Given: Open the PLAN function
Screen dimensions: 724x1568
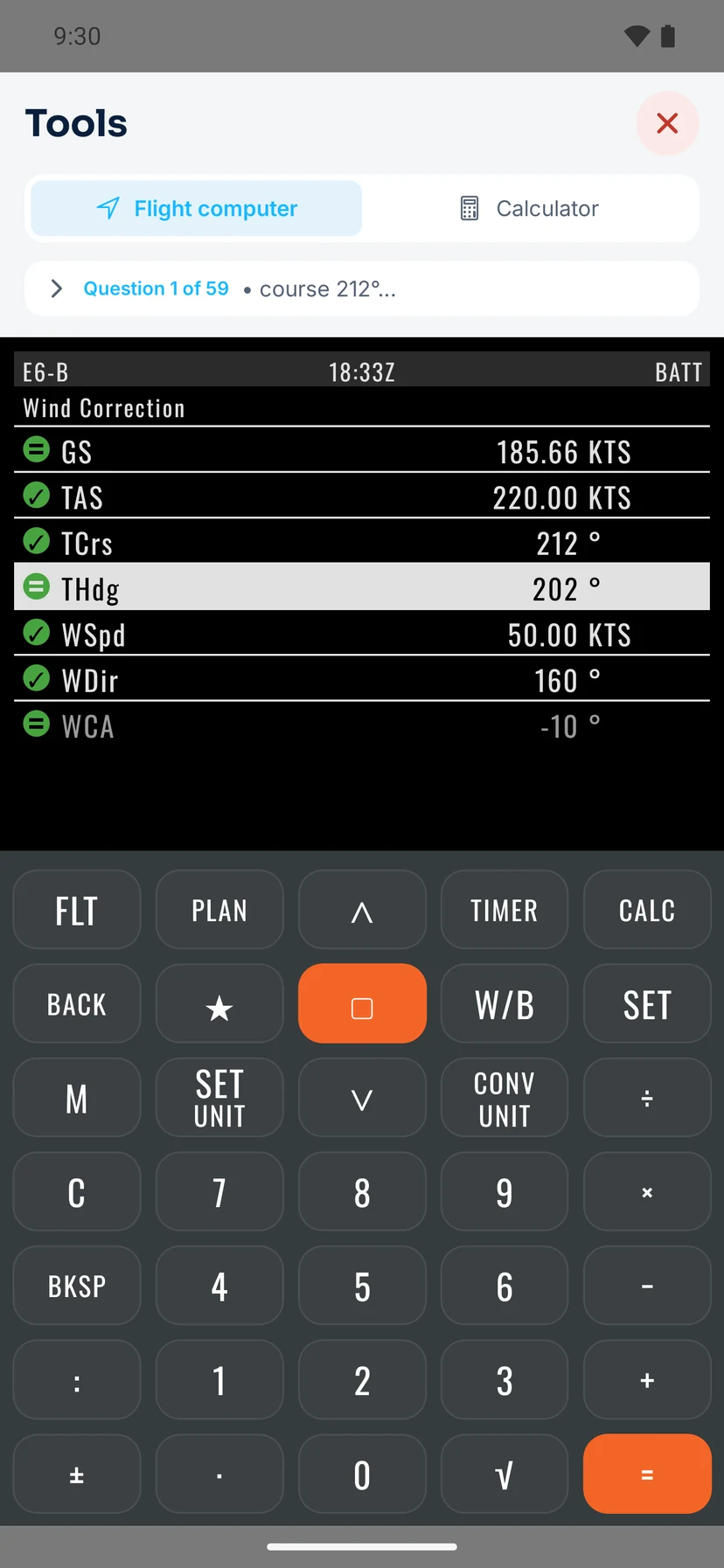Looking at the screenshot, I should 219,910.
